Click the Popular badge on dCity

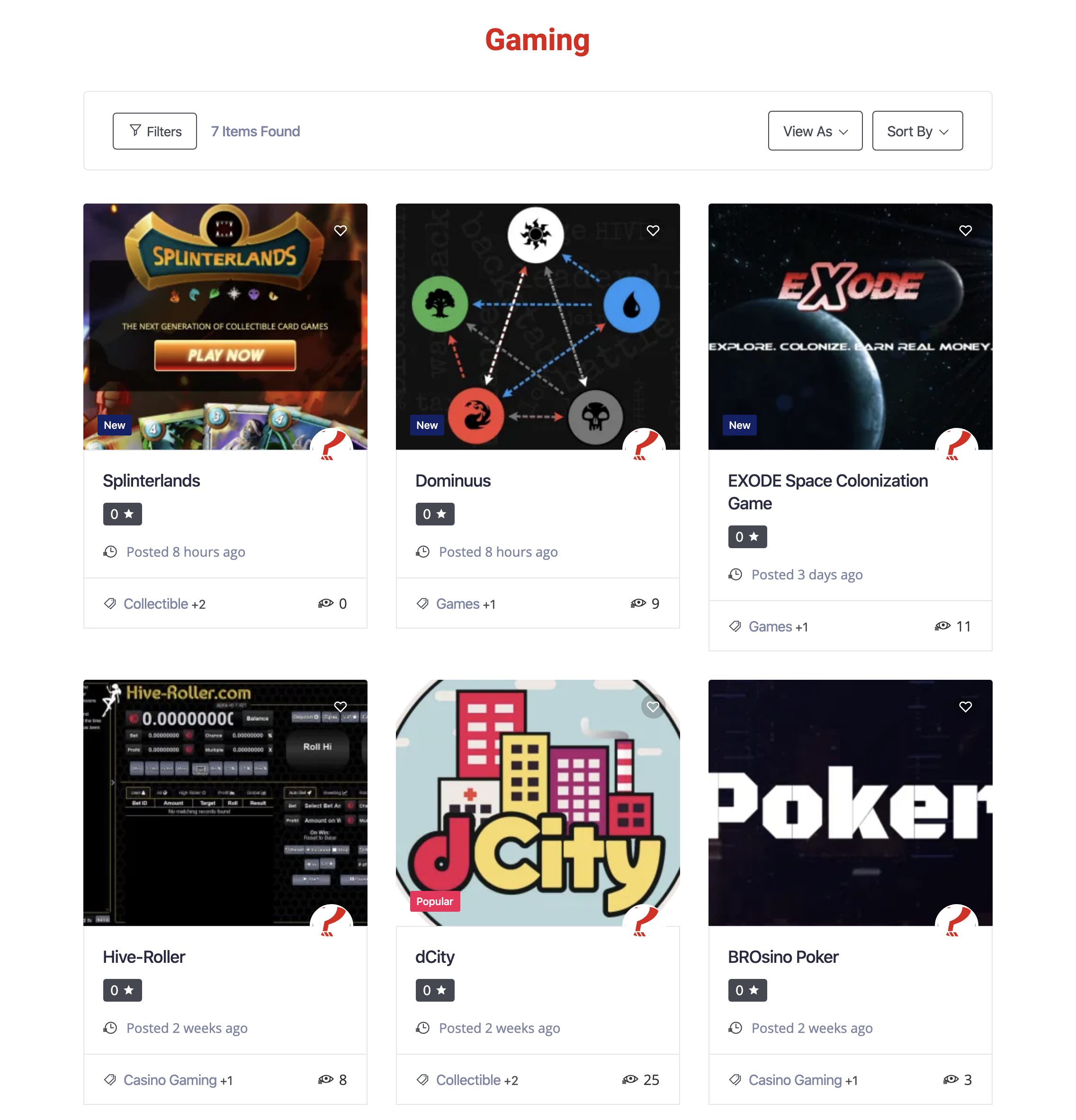click(434, 901)
